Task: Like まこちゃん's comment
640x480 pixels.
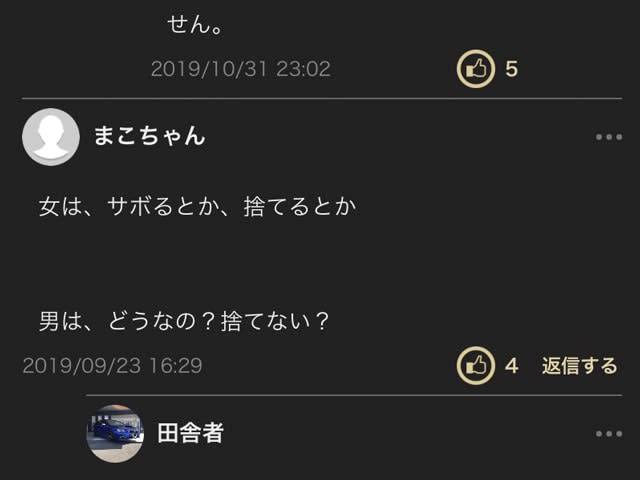Action: click(476, 366)
